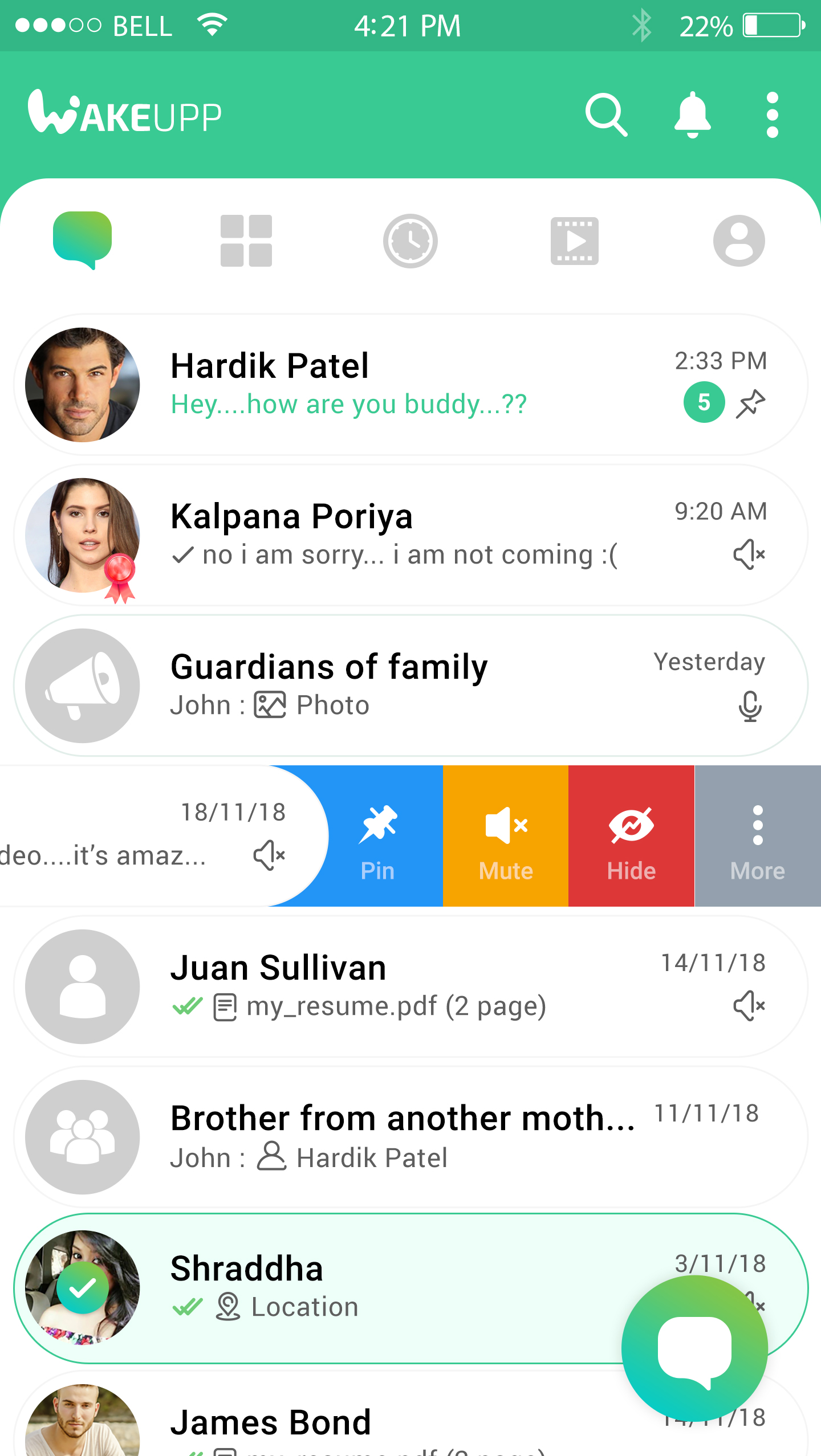
Task: Open the Guardians of family group
Action: coord(399,685)
